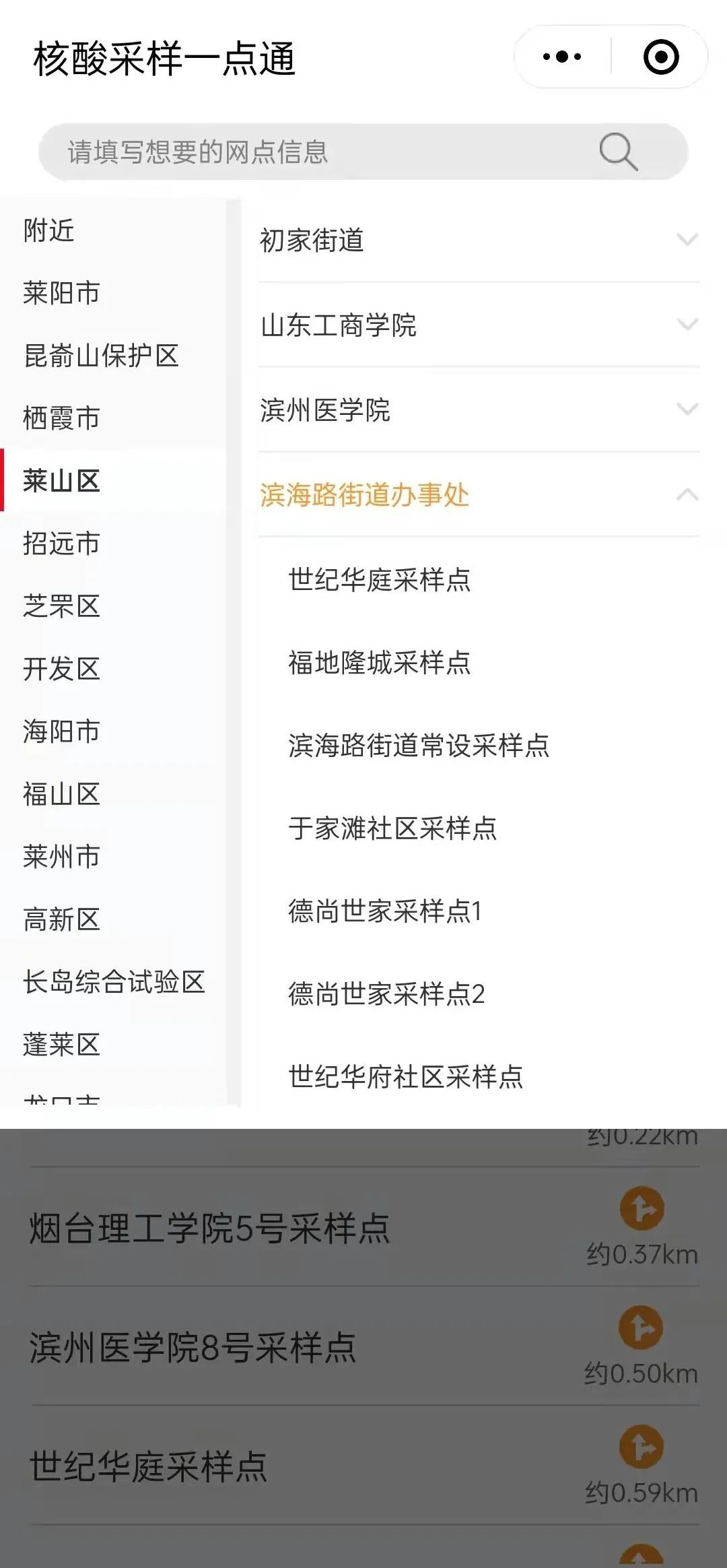Choose 栖霞市 from the district list
Image resolution: width=727 pixels, height=1568 pixels.
pyautogui.click(x=61, y=418)
